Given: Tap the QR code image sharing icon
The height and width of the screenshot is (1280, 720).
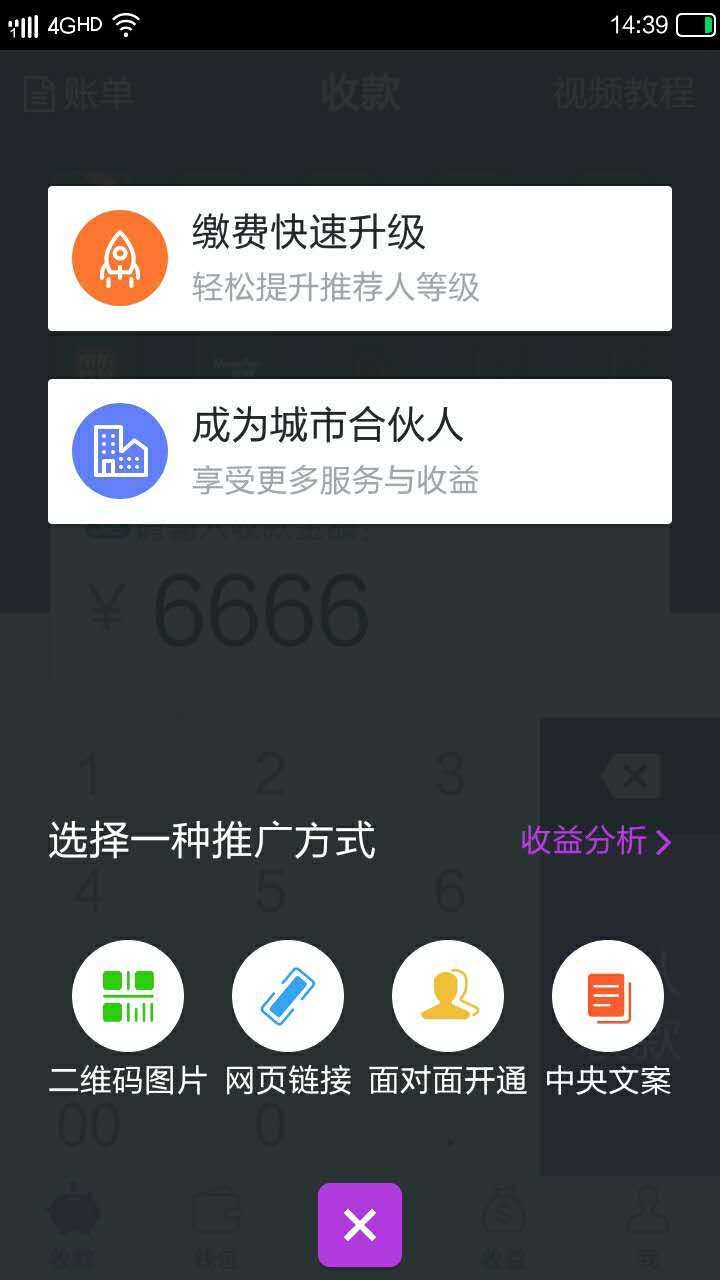Looking at the screenshot, I should 127,995.
